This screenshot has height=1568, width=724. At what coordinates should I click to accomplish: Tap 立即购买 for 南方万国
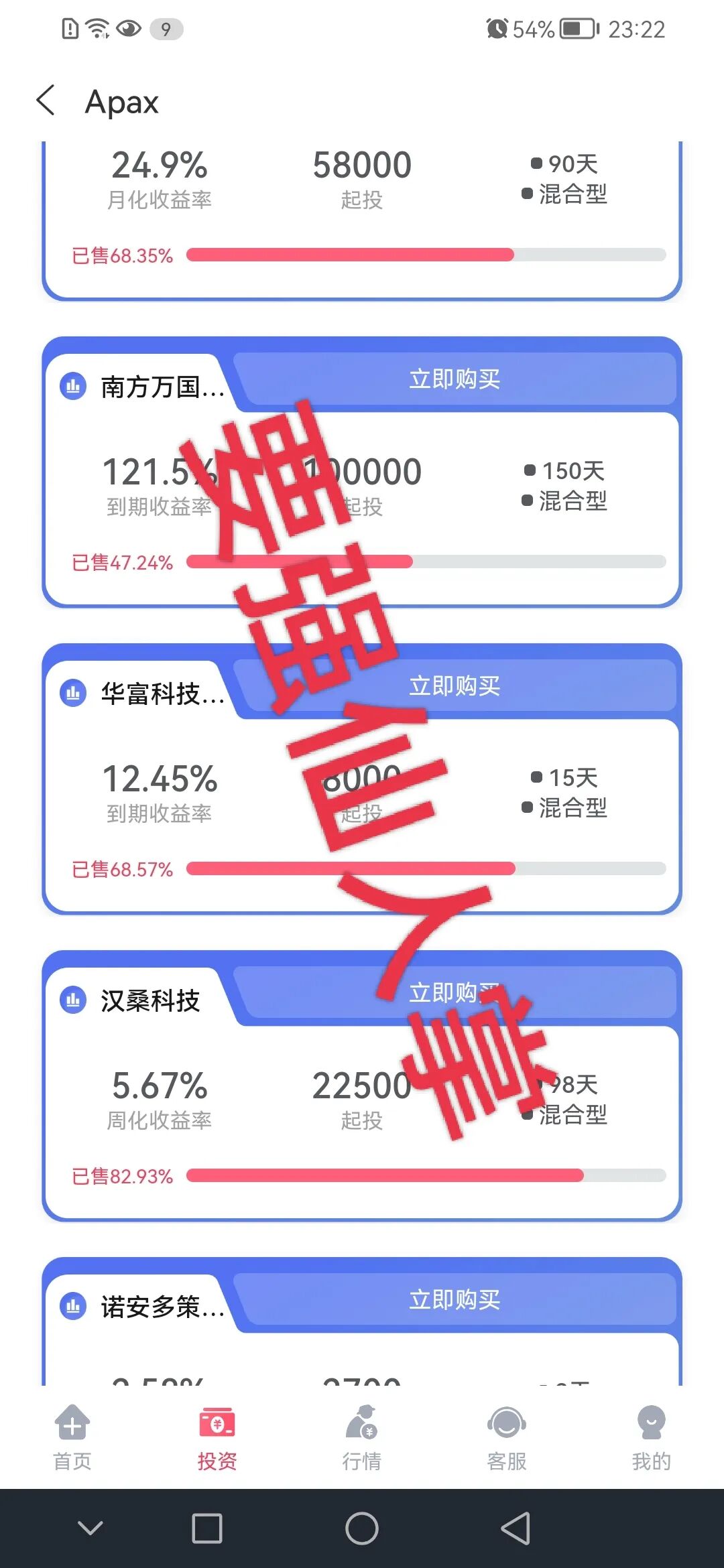tap(455, 379)
